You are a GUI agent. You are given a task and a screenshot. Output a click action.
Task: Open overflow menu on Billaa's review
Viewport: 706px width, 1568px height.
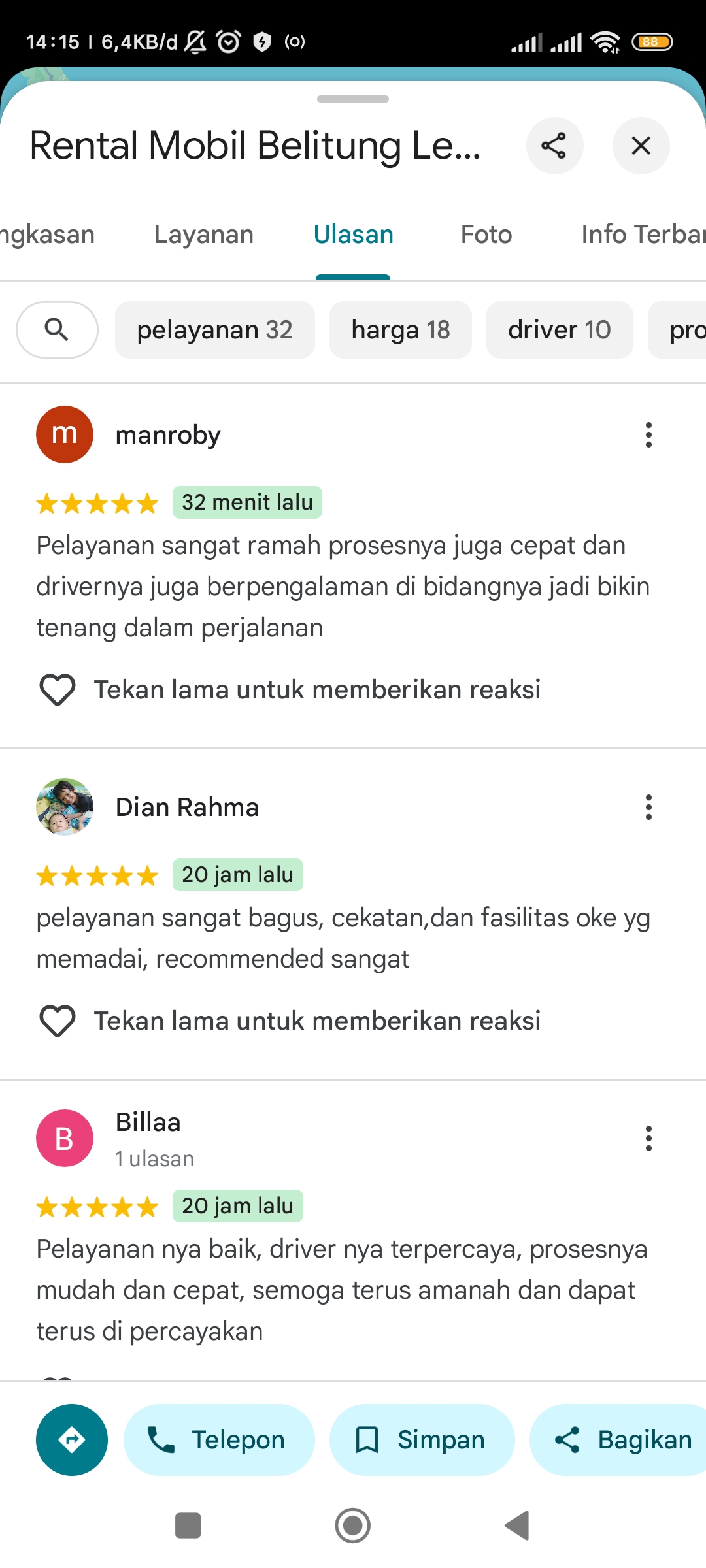pos(648,1138)
